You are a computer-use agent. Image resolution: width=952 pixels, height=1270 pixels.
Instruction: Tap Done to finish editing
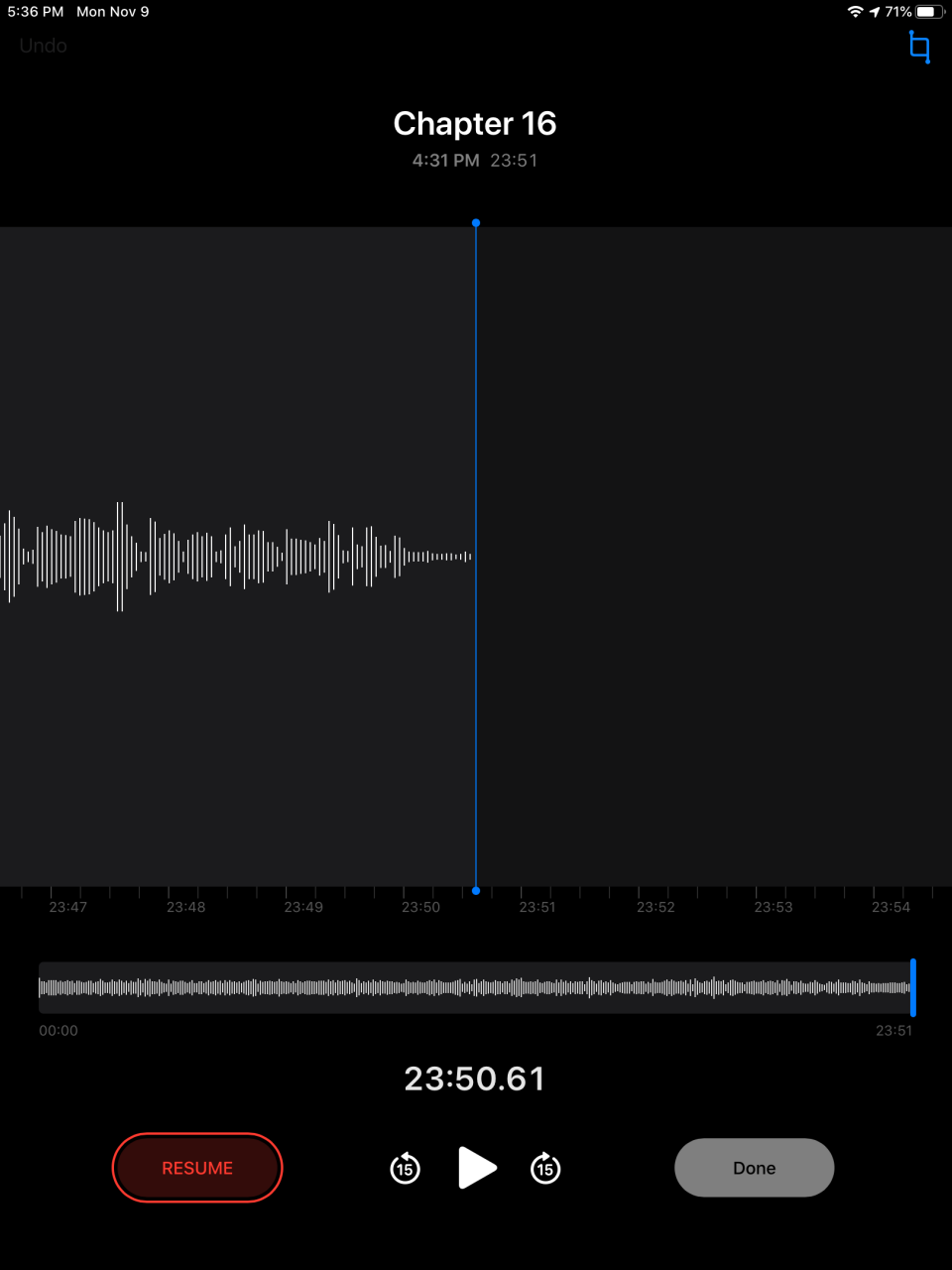click(x=754, y=1168)
